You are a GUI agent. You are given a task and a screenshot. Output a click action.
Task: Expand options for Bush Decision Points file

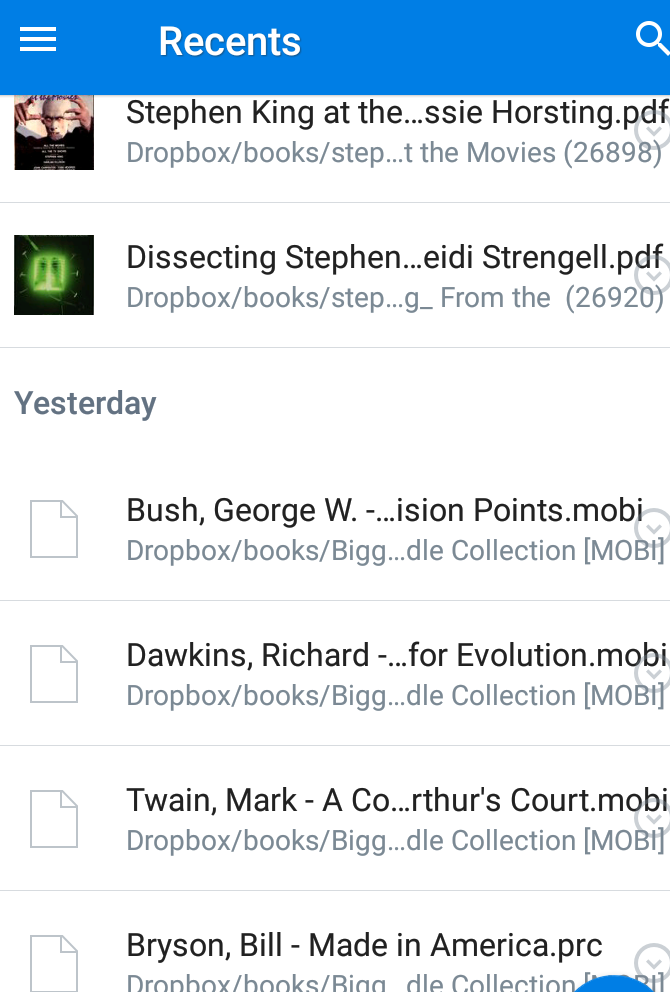(x=654, y=526)
